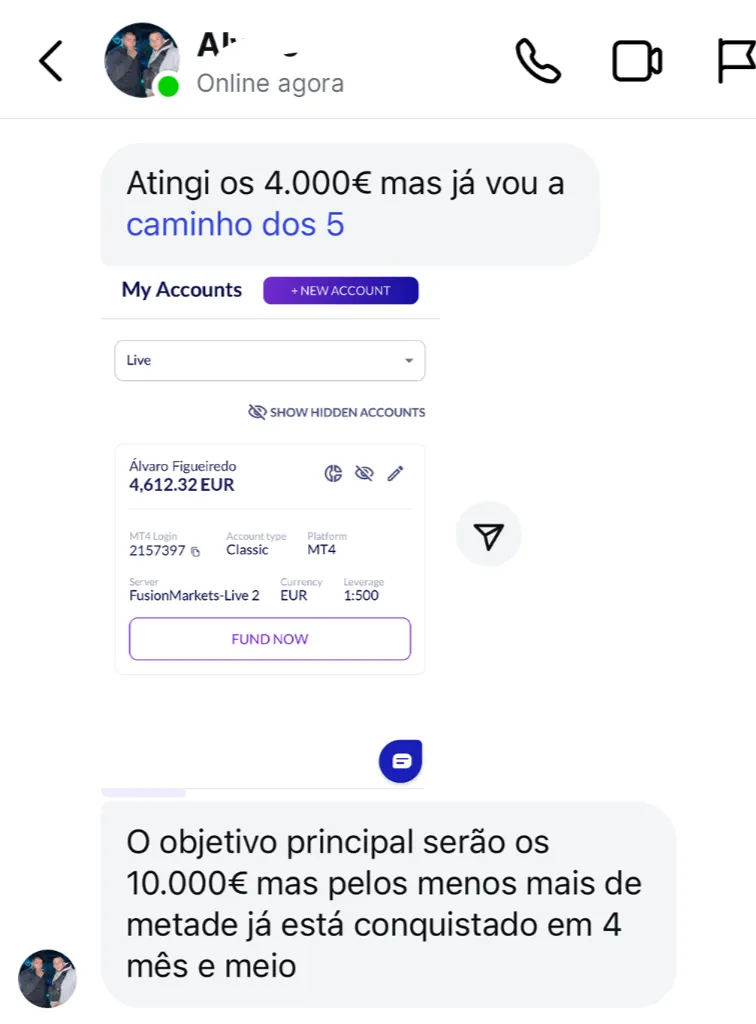Start a video call with the contact
The image size is (756, 1024).
tap(637, 60)
